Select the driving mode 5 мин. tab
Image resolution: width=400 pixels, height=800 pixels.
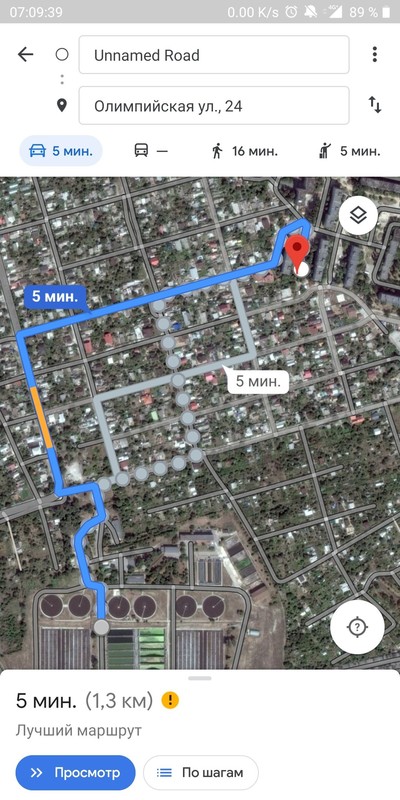point(61,151)
